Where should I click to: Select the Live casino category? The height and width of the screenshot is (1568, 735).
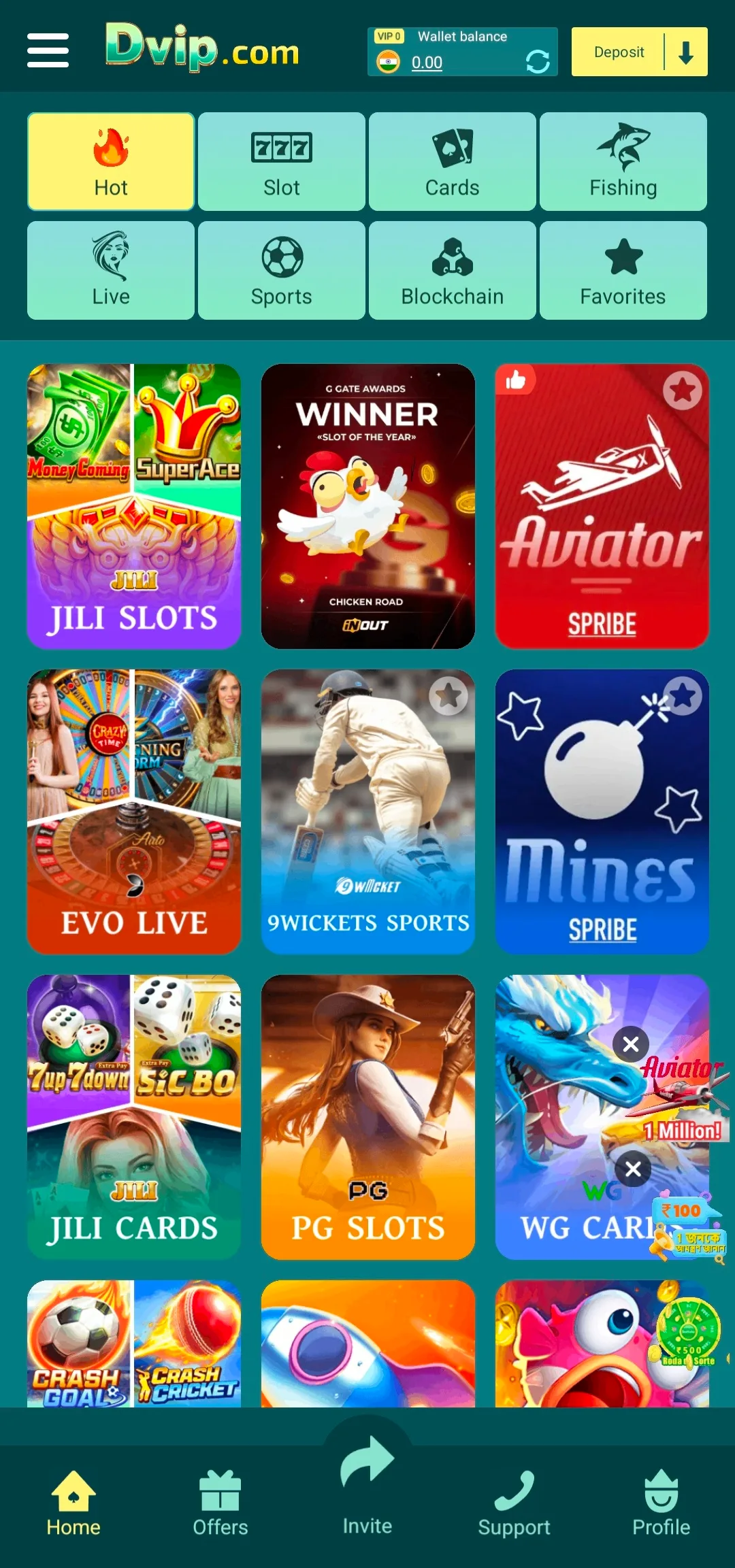coord(111,269)
